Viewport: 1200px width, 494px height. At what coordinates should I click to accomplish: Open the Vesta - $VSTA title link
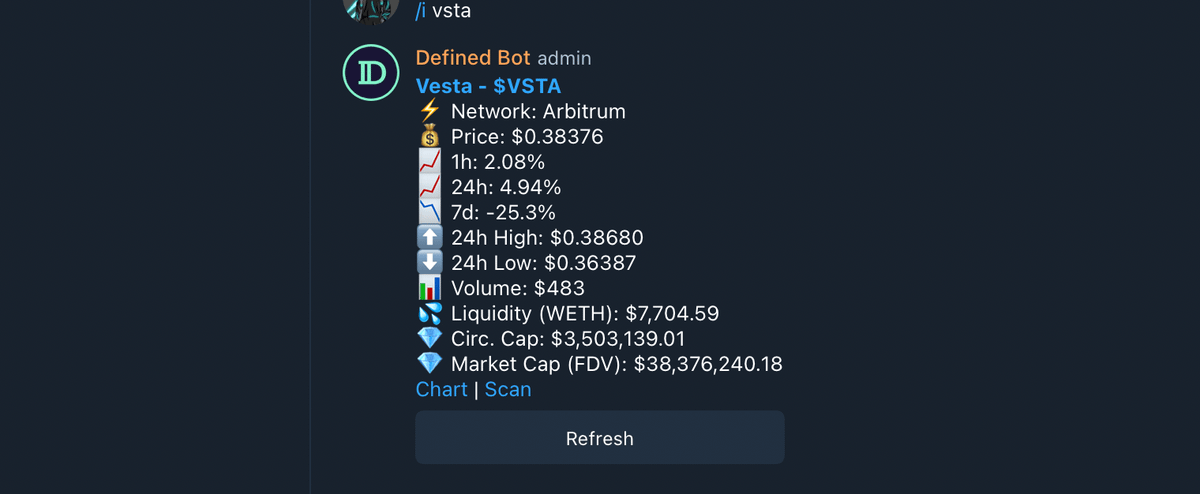488,86
